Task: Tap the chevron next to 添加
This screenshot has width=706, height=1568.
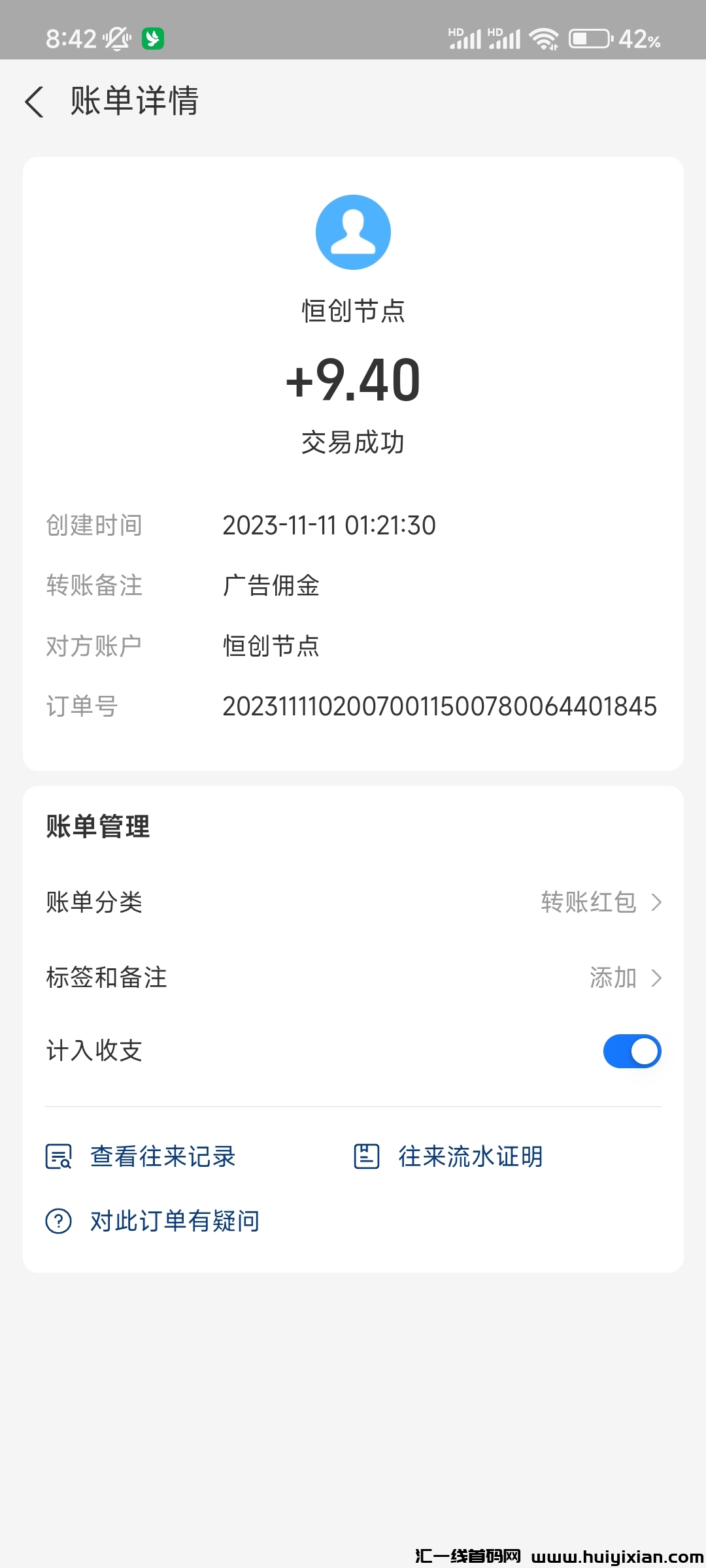Action: [x=657, y=977]
